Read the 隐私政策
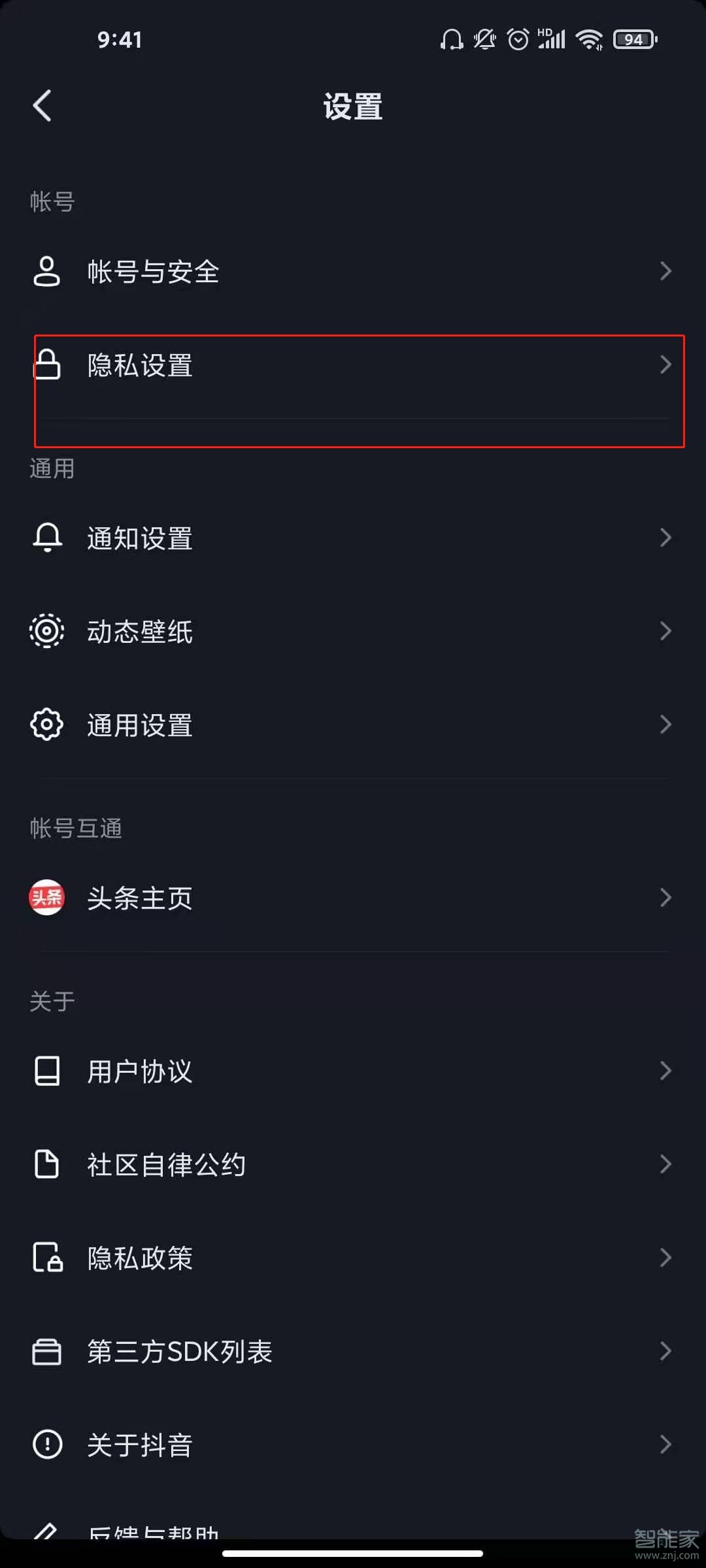 point(353,1258)
